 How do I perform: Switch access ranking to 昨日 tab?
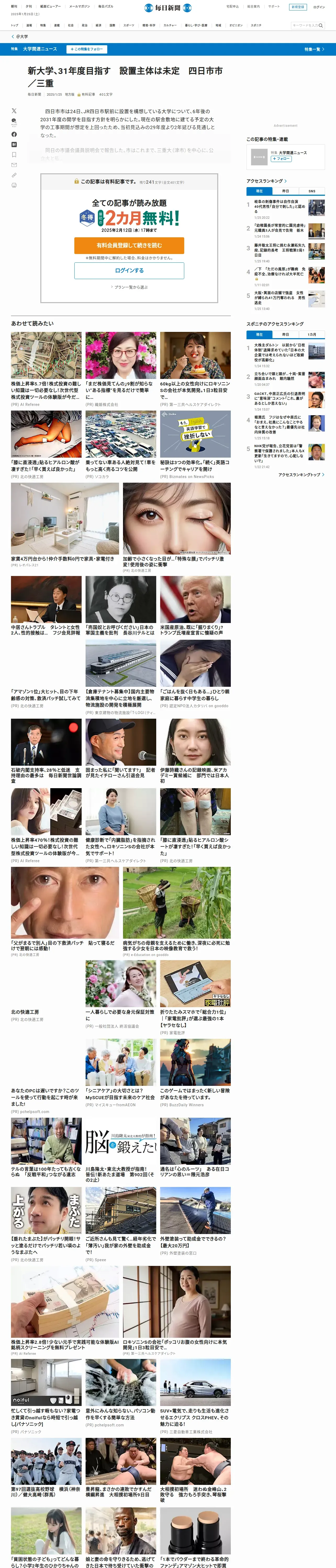pyautogui.click(x=285, y=191)
